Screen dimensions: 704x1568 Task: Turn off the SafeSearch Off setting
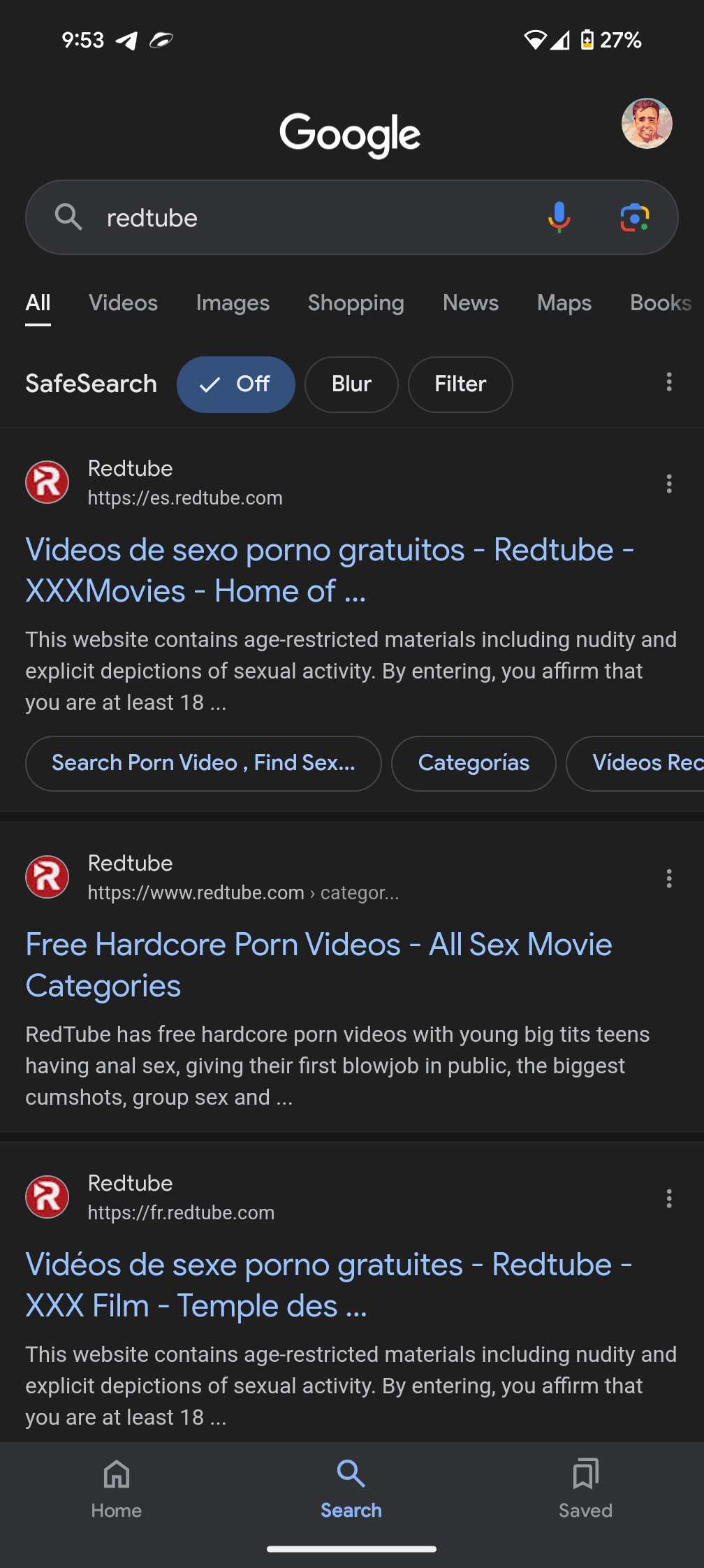click(x=235, y=384)
